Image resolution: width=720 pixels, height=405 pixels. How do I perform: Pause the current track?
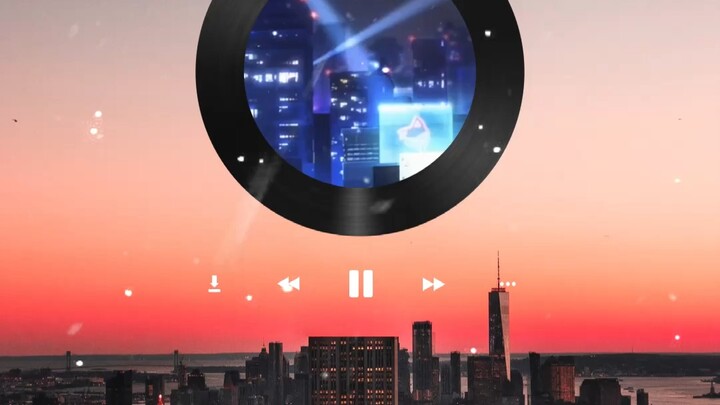tap(361, 284)
